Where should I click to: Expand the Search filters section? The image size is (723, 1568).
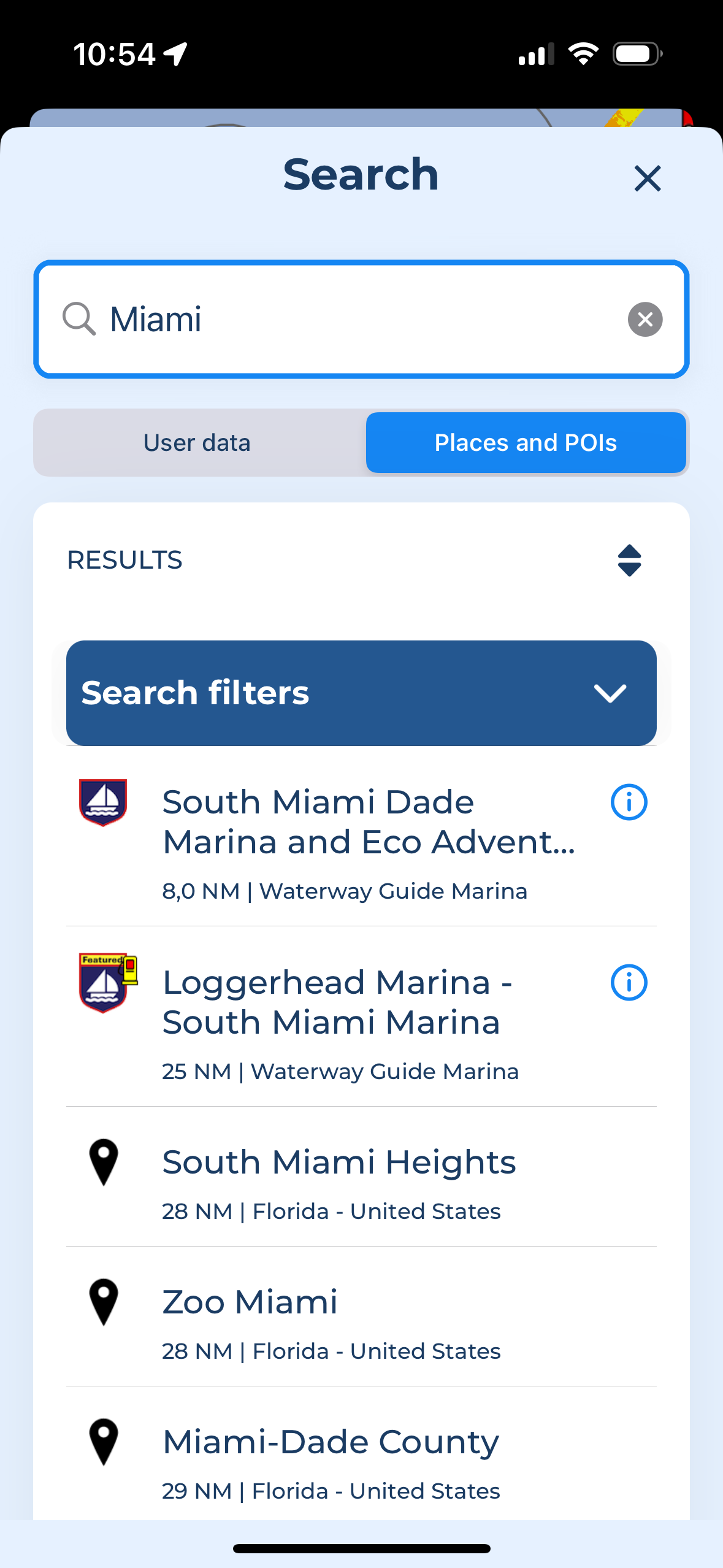(x=361, y=693)
